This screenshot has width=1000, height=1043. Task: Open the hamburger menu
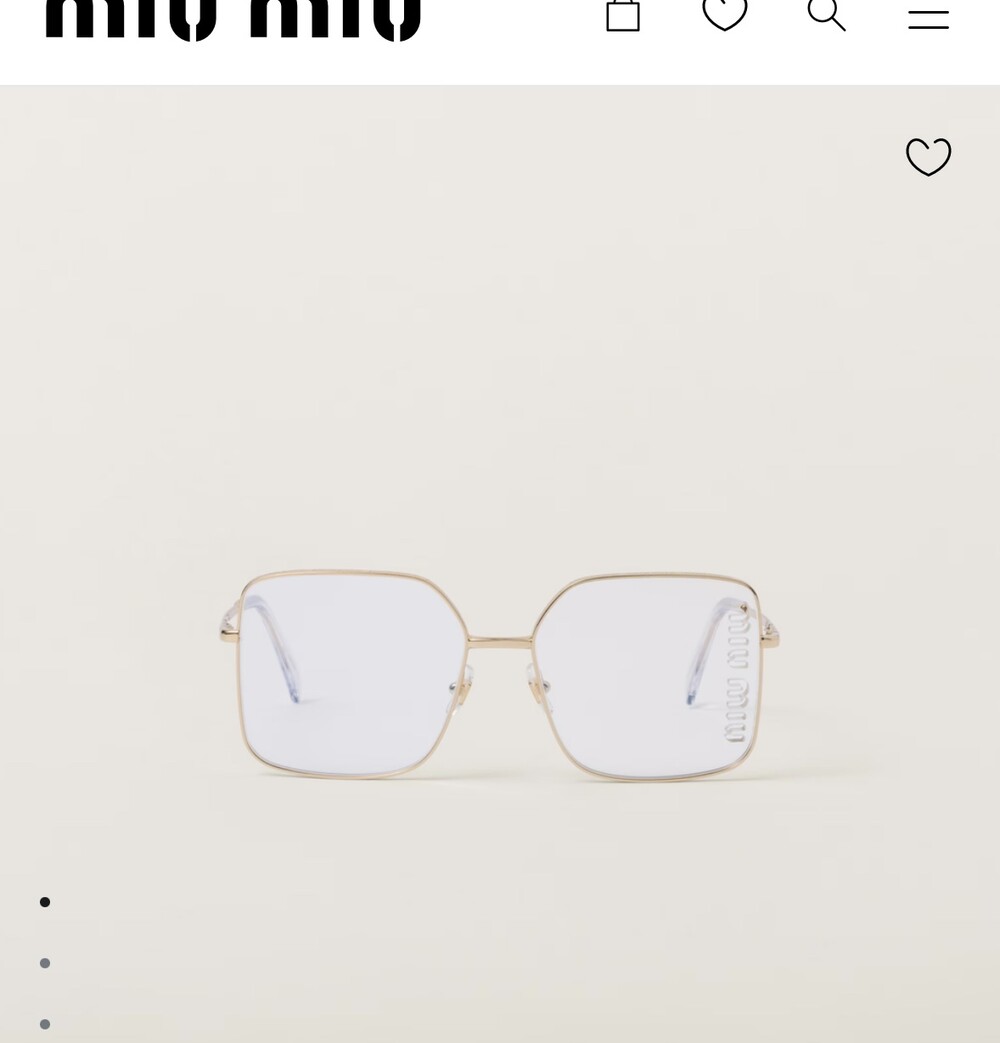pos(928,18)
